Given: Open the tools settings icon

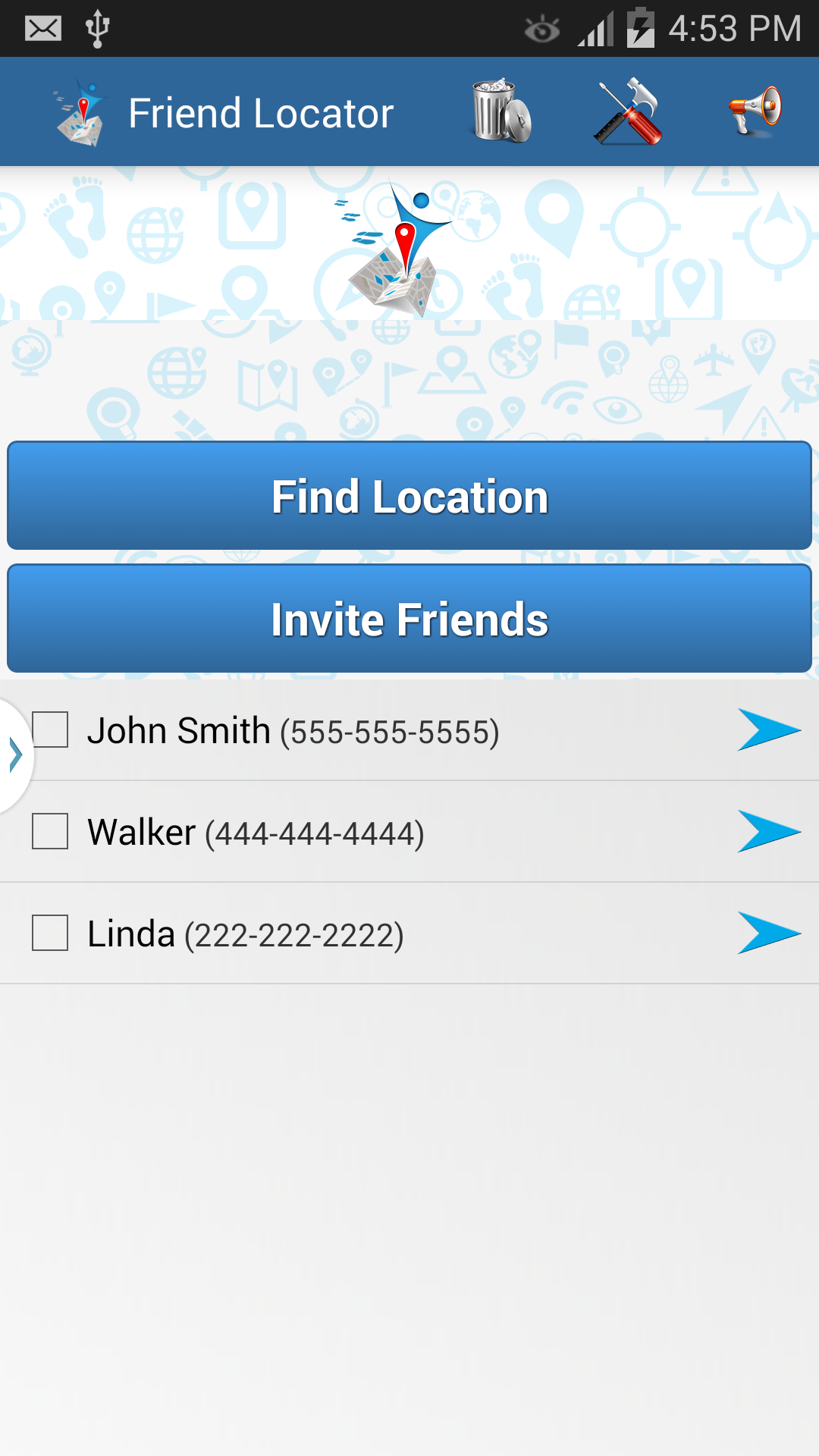Looking at the screenshot, I should [x=628, y=111].
